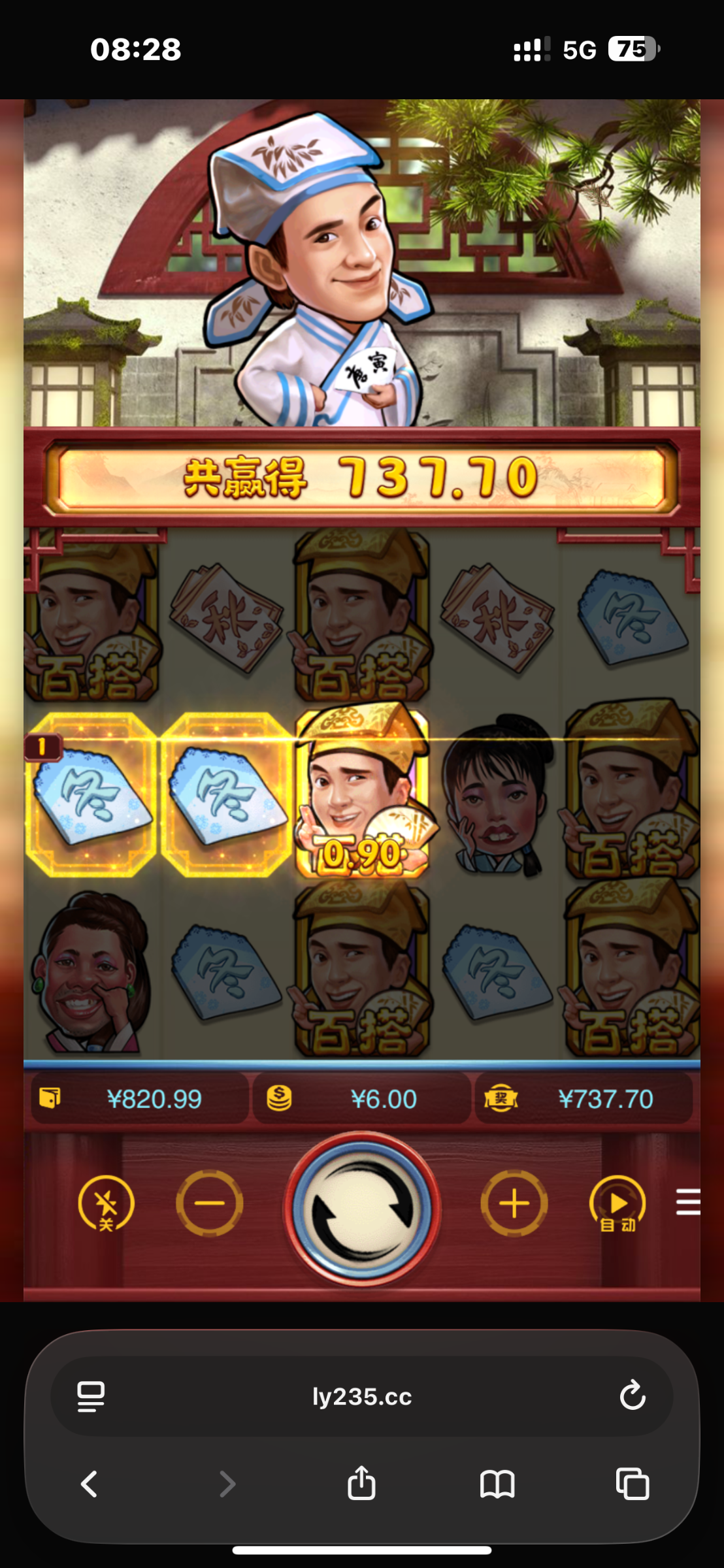Toggle the turbo spin lightning button
The height and width of the screenshot is (1568, 724).
click(106, 1203)
